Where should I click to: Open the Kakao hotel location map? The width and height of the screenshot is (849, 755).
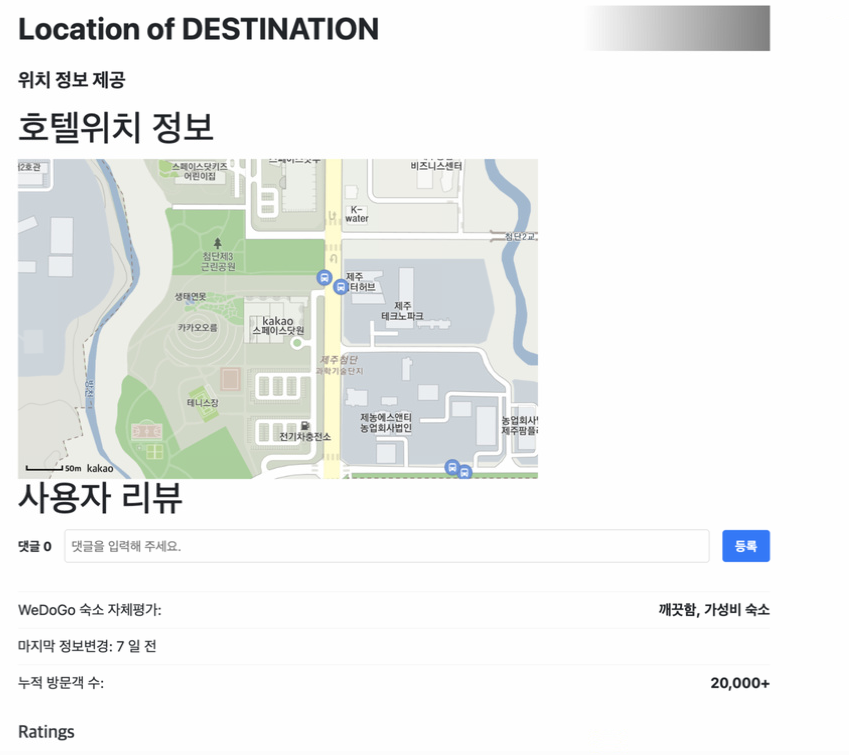click(x=278, y=318)
